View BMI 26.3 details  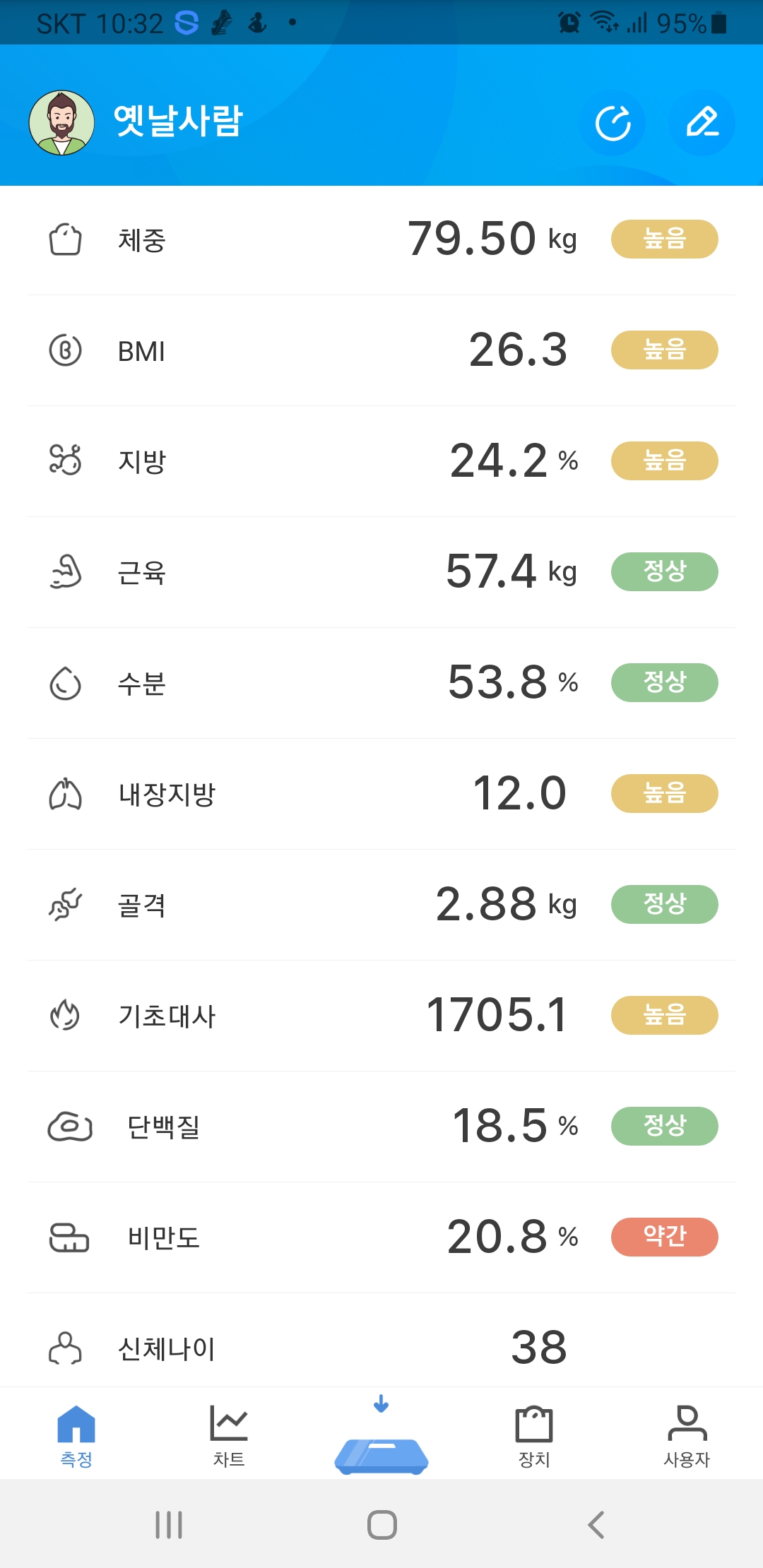(381, 350)
